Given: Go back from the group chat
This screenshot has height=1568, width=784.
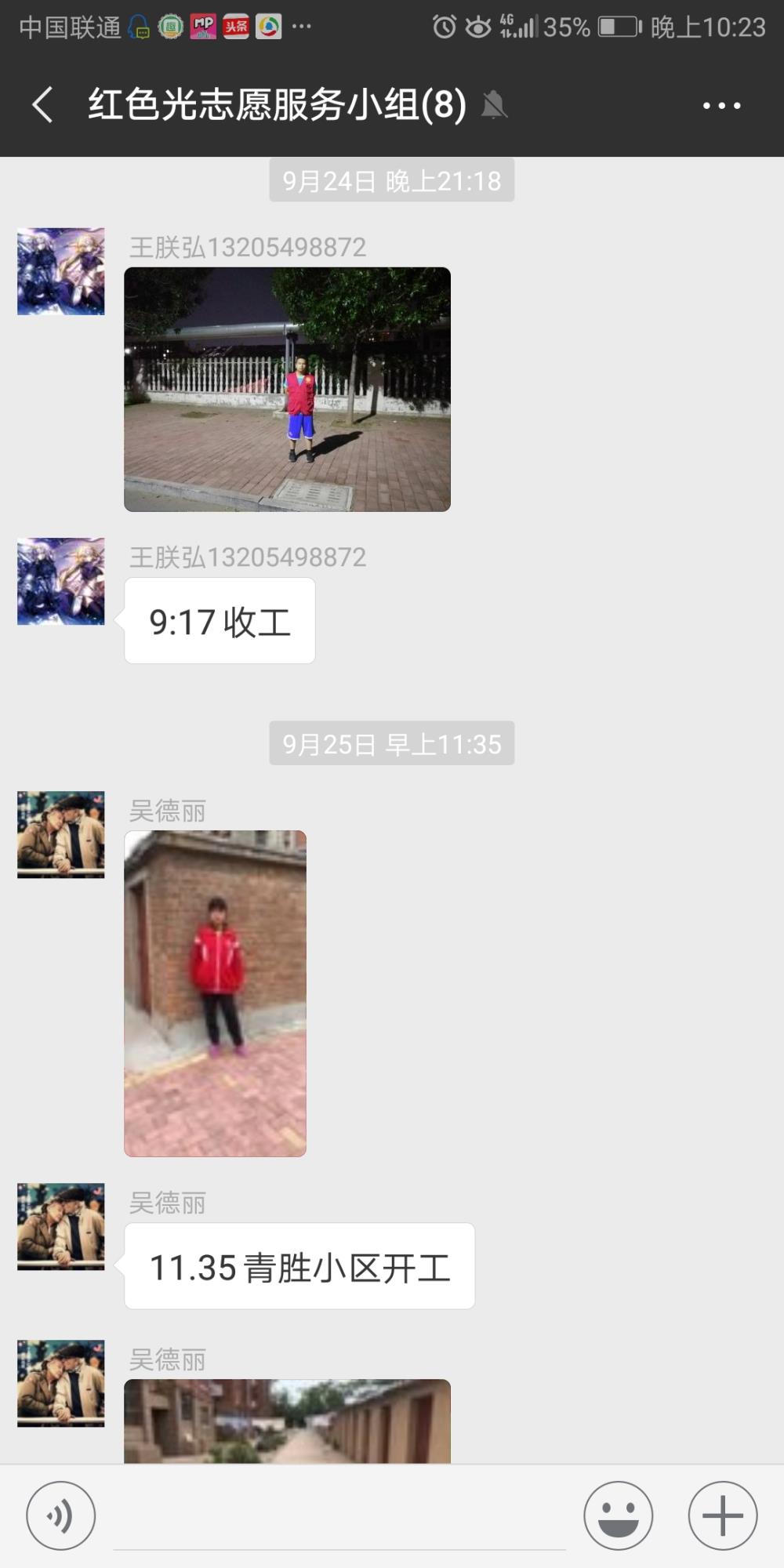Looking at the screenshot, I should (x=43, y=105).
